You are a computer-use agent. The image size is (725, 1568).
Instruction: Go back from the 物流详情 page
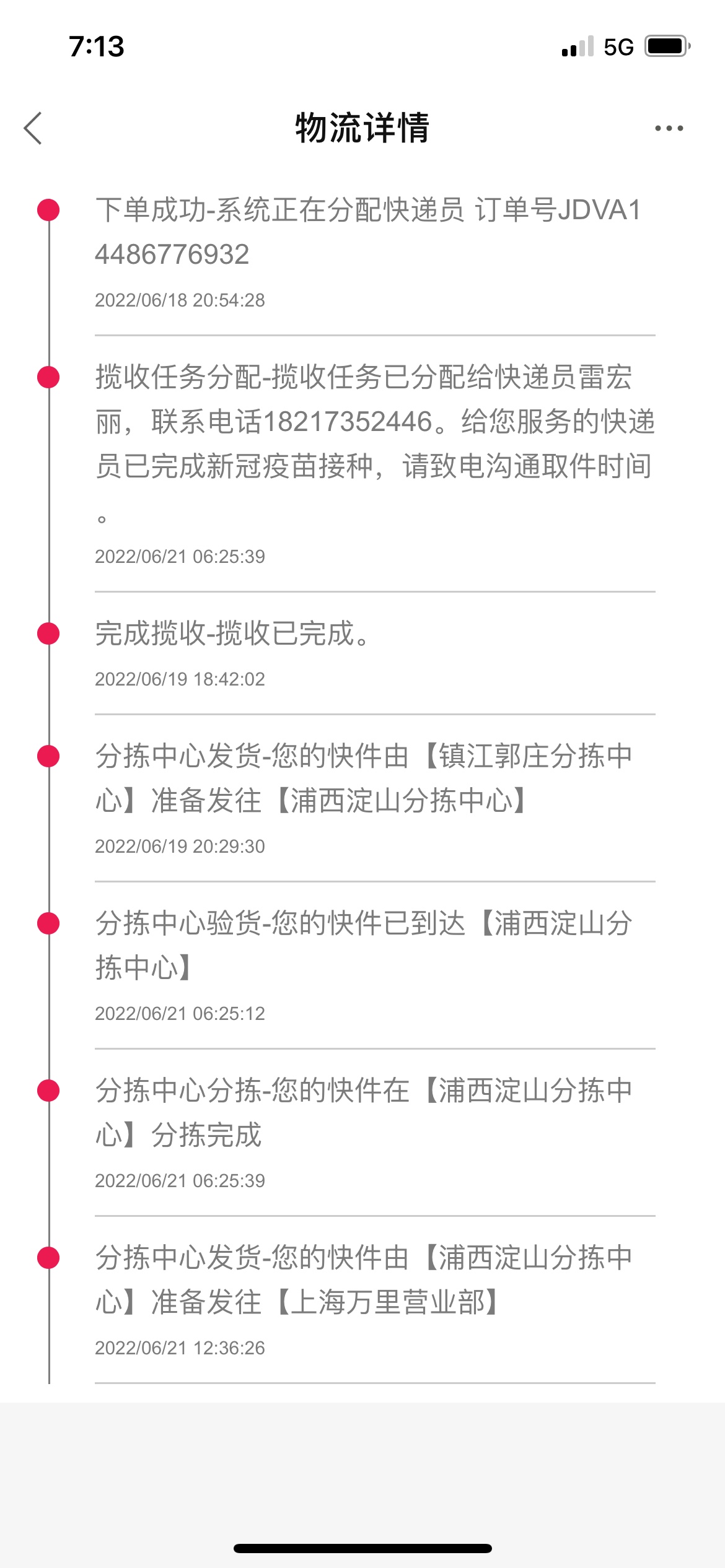coord(33,128)
